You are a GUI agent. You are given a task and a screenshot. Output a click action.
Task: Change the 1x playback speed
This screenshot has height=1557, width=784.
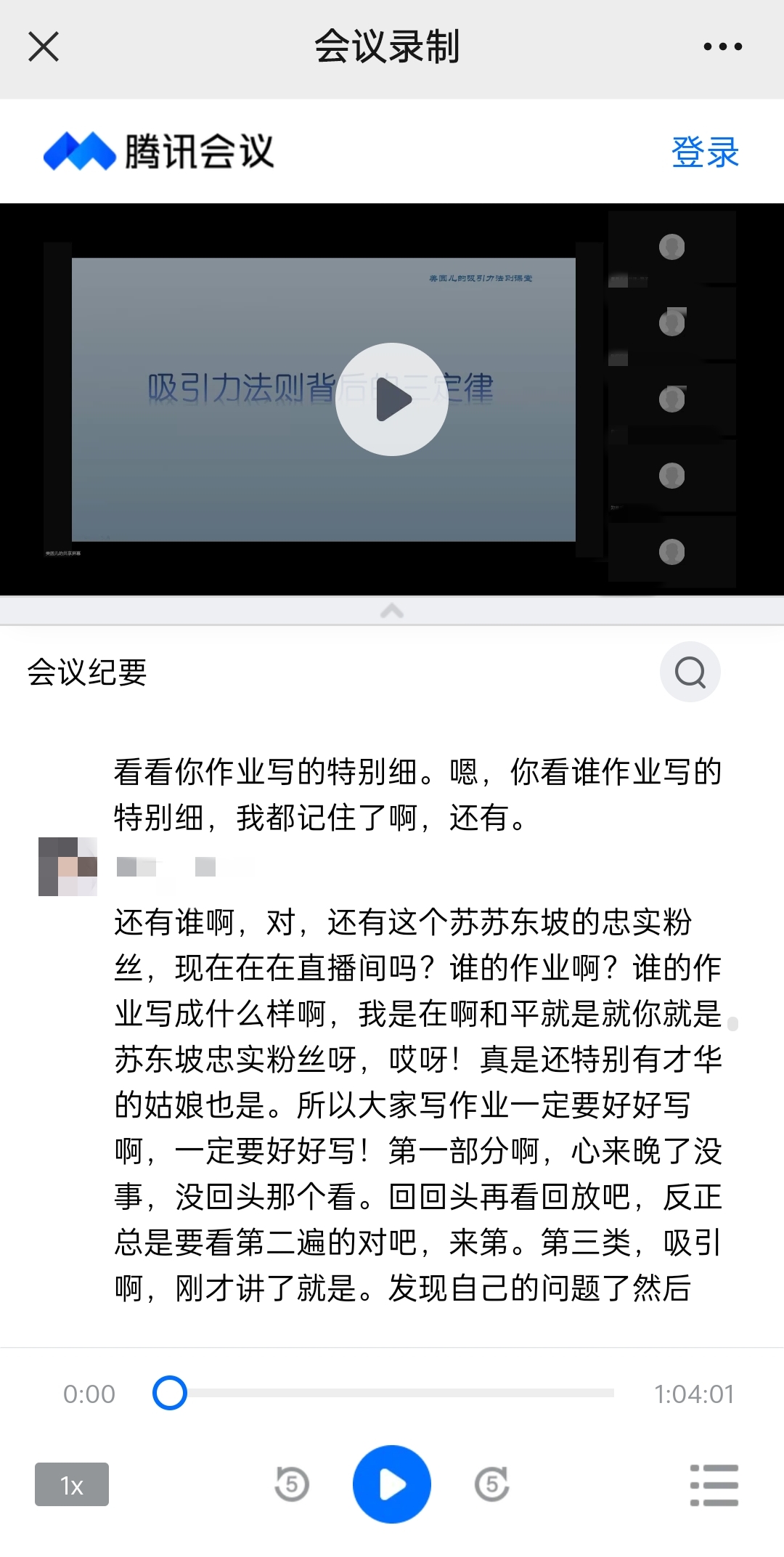point(72,1484)
